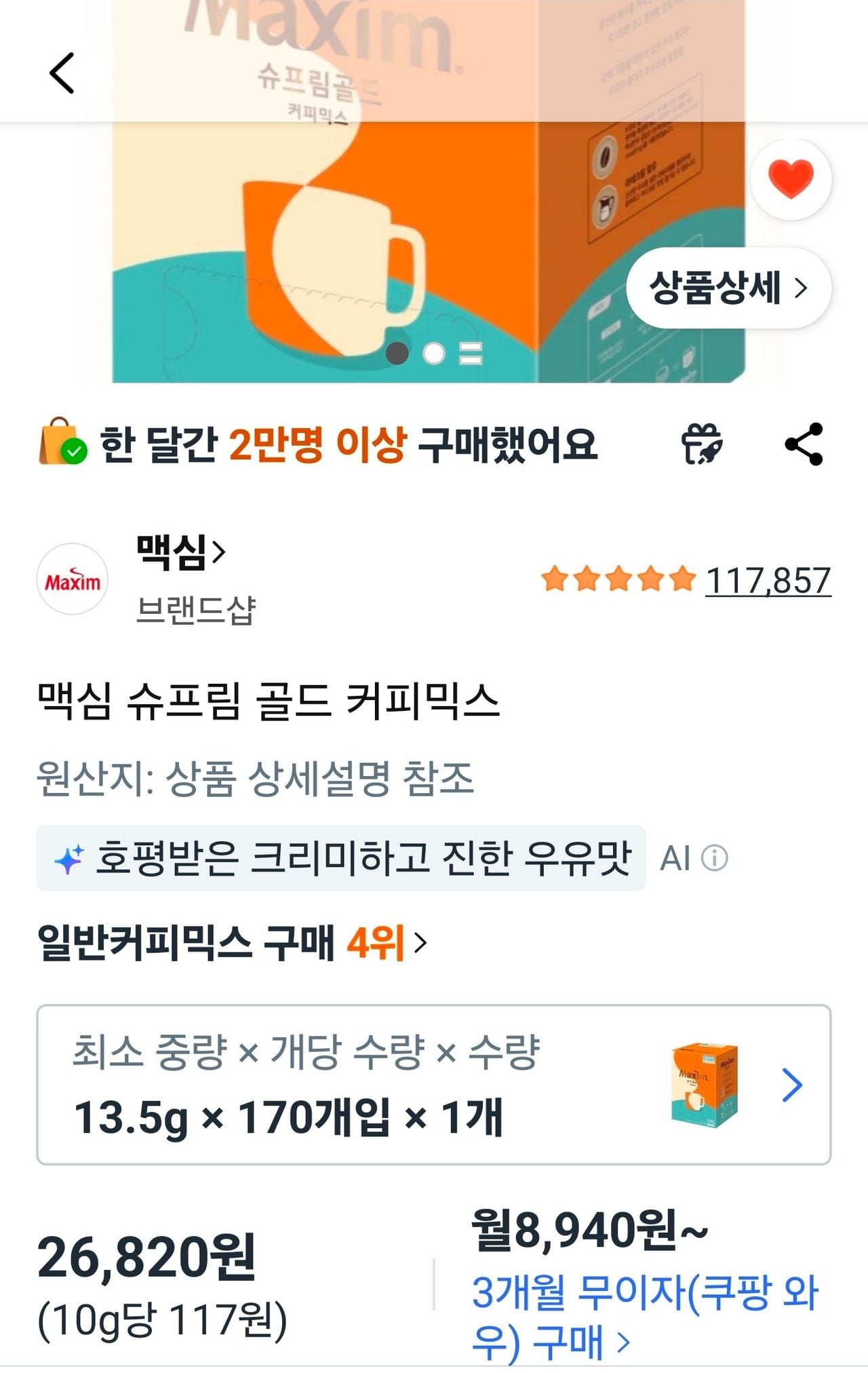
Task: Select the second image page dot
Action: (434, 353)
